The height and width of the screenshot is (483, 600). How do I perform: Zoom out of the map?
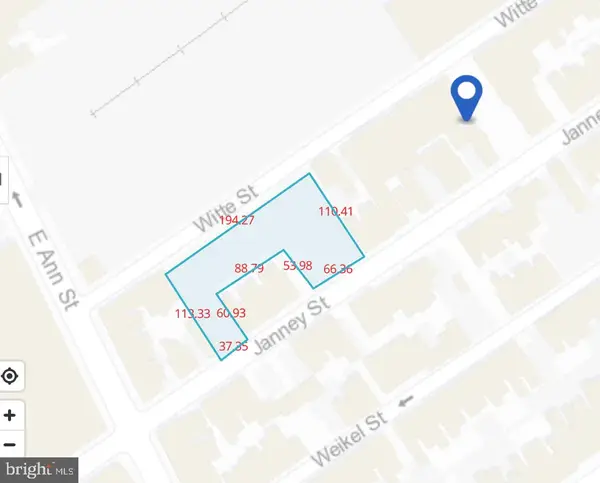[x=10, y=444]
